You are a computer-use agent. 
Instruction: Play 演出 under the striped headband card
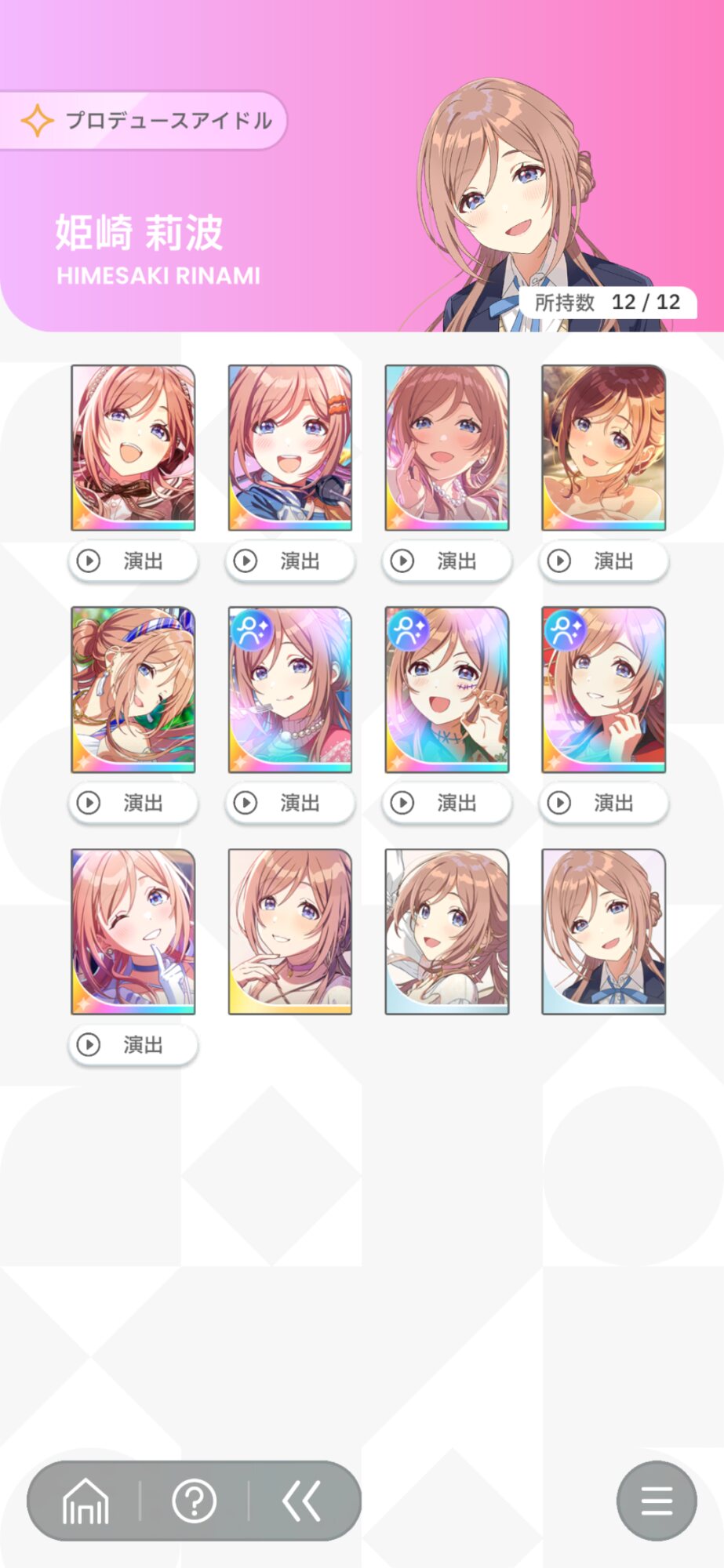(133, 803)
